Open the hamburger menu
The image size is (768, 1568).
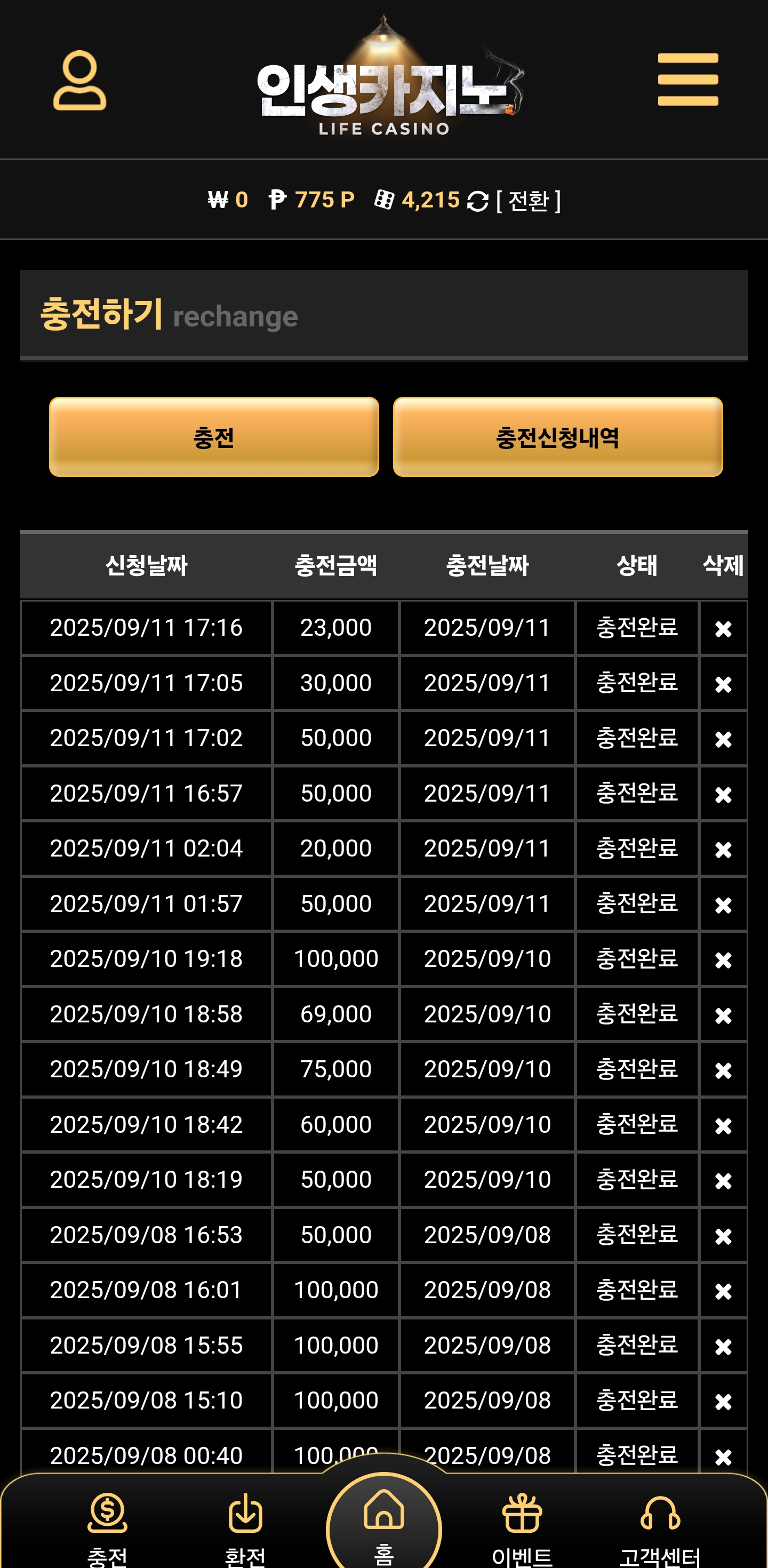click(x=687, y=80)
